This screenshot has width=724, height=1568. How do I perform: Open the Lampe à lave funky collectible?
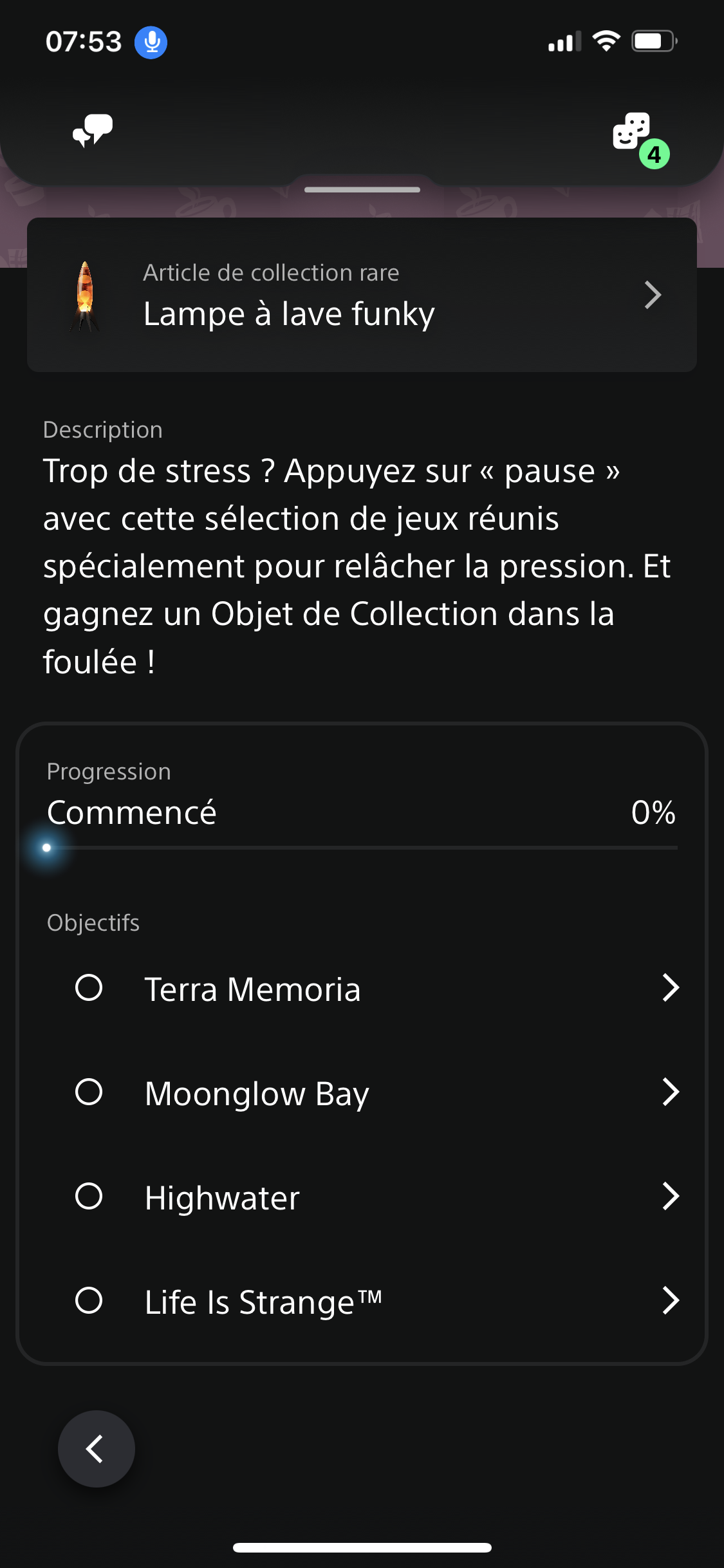click(362, 295)
